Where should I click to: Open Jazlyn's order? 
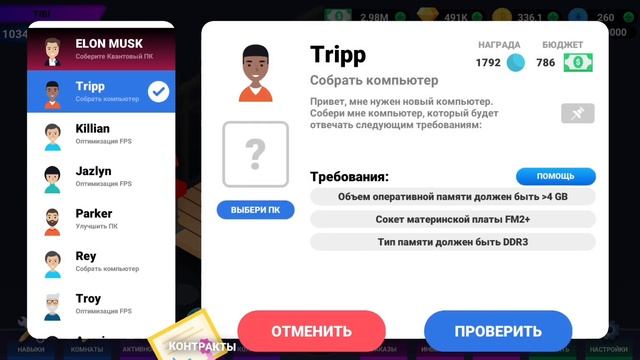tap(101, 177)
